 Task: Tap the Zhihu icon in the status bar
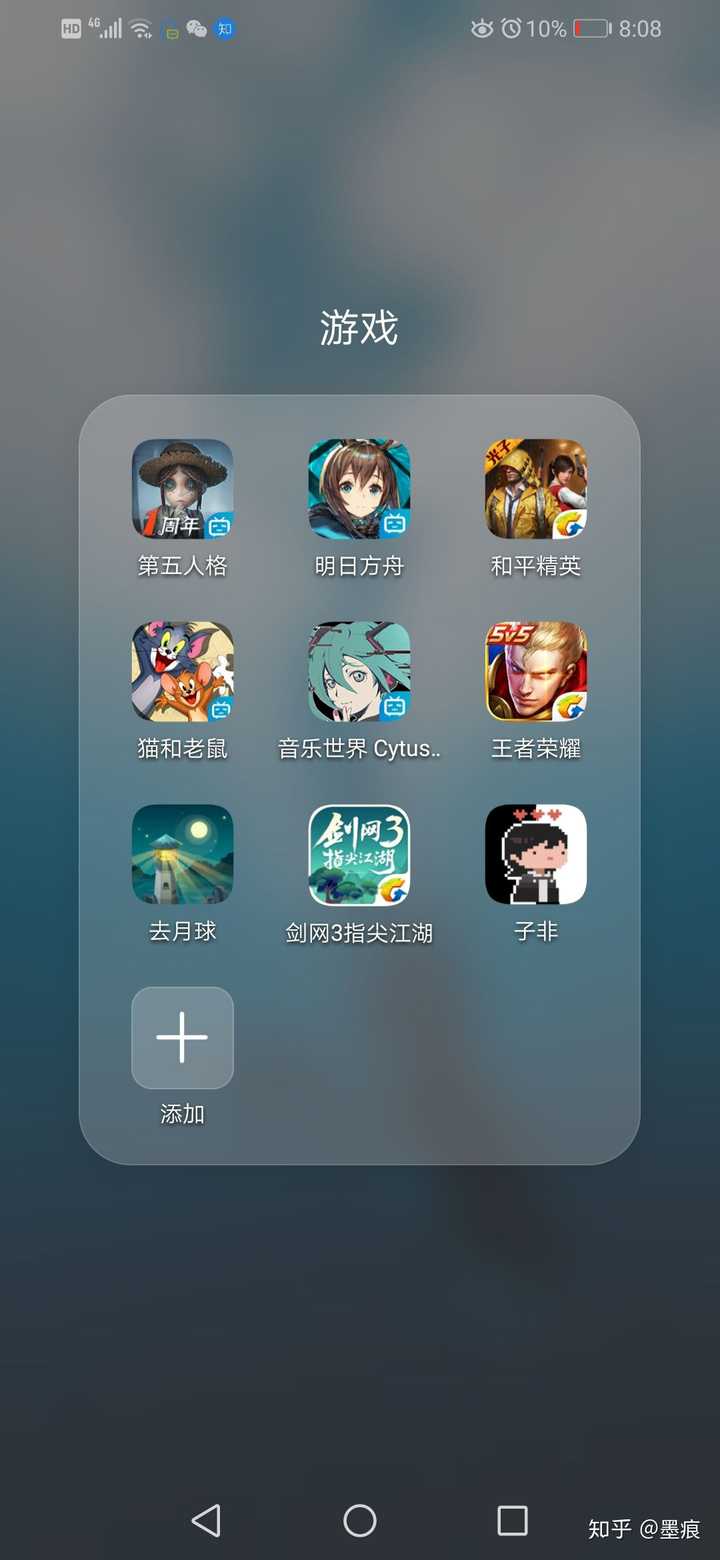[224, 29]
